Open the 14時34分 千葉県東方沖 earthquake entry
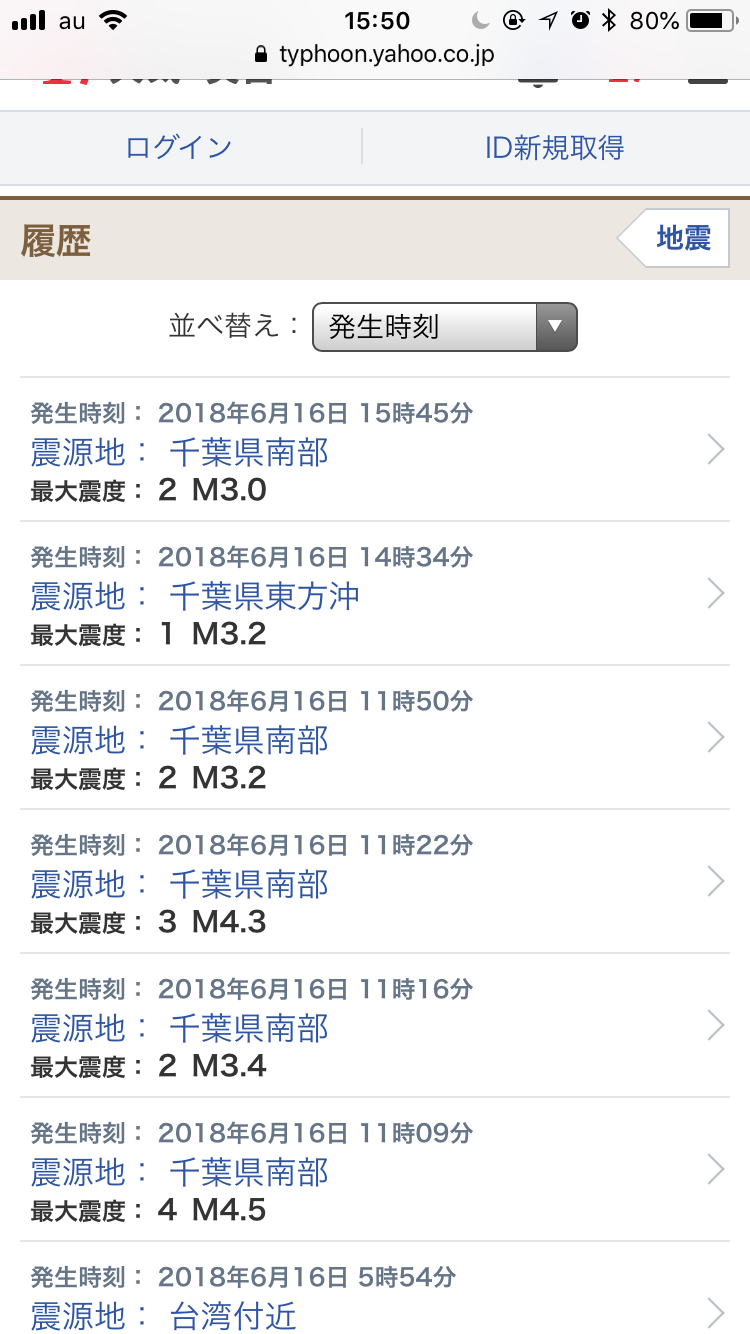The height and width of the screenshot is (1334, 750). pyautogui.click(x=375, y=594)
